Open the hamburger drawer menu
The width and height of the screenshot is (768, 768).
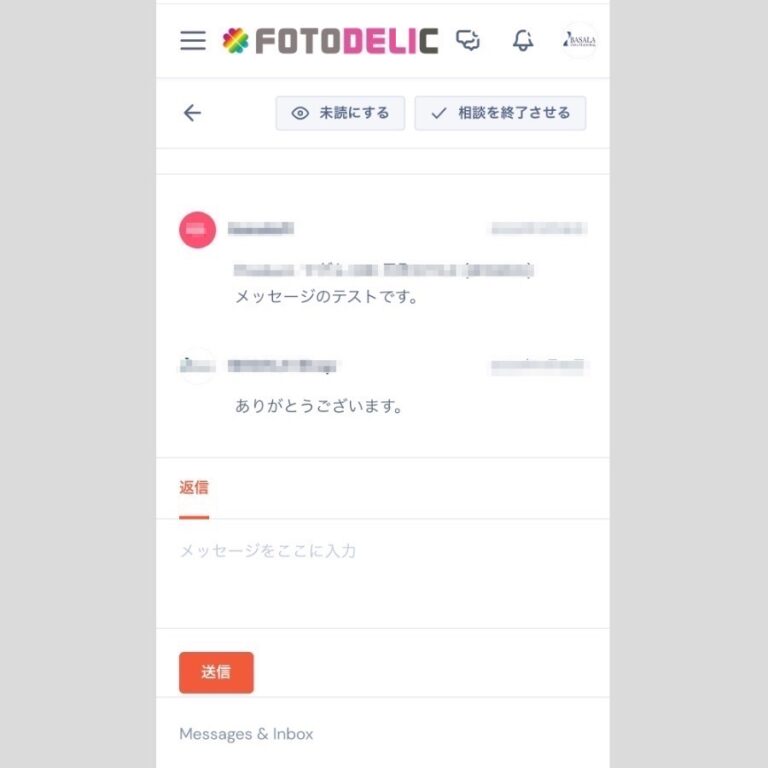pos(193,41)
